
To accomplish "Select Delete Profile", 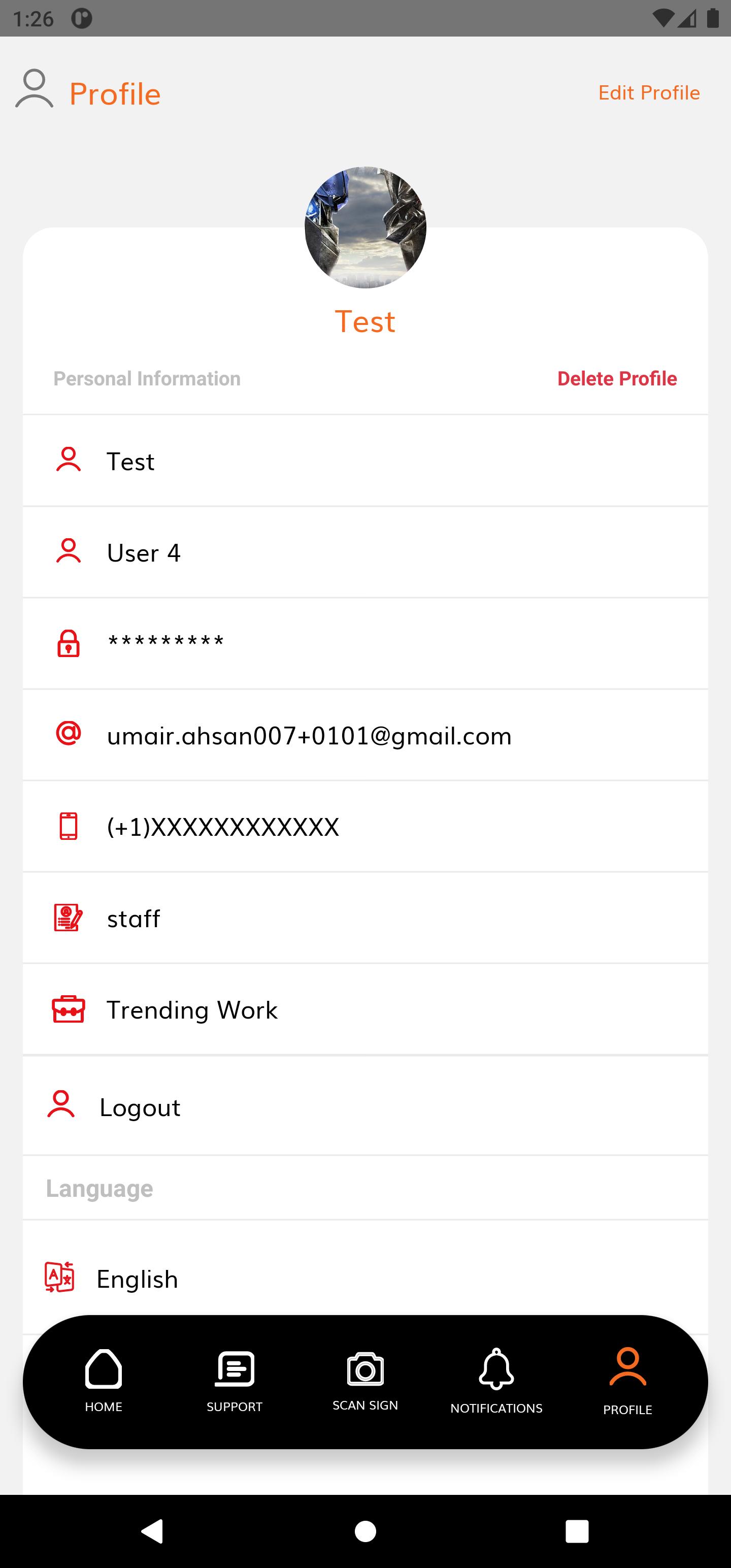I will pos(617,379).
